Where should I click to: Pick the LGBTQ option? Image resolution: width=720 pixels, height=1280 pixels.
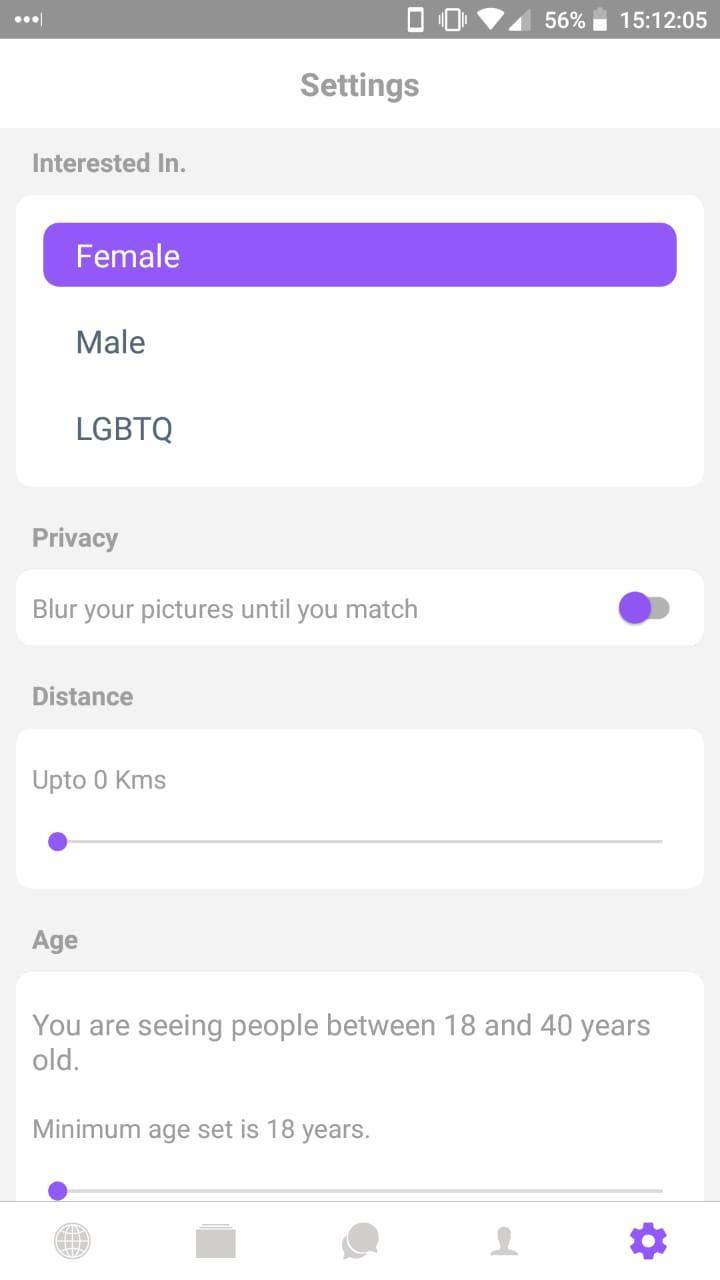pos(360,429)
